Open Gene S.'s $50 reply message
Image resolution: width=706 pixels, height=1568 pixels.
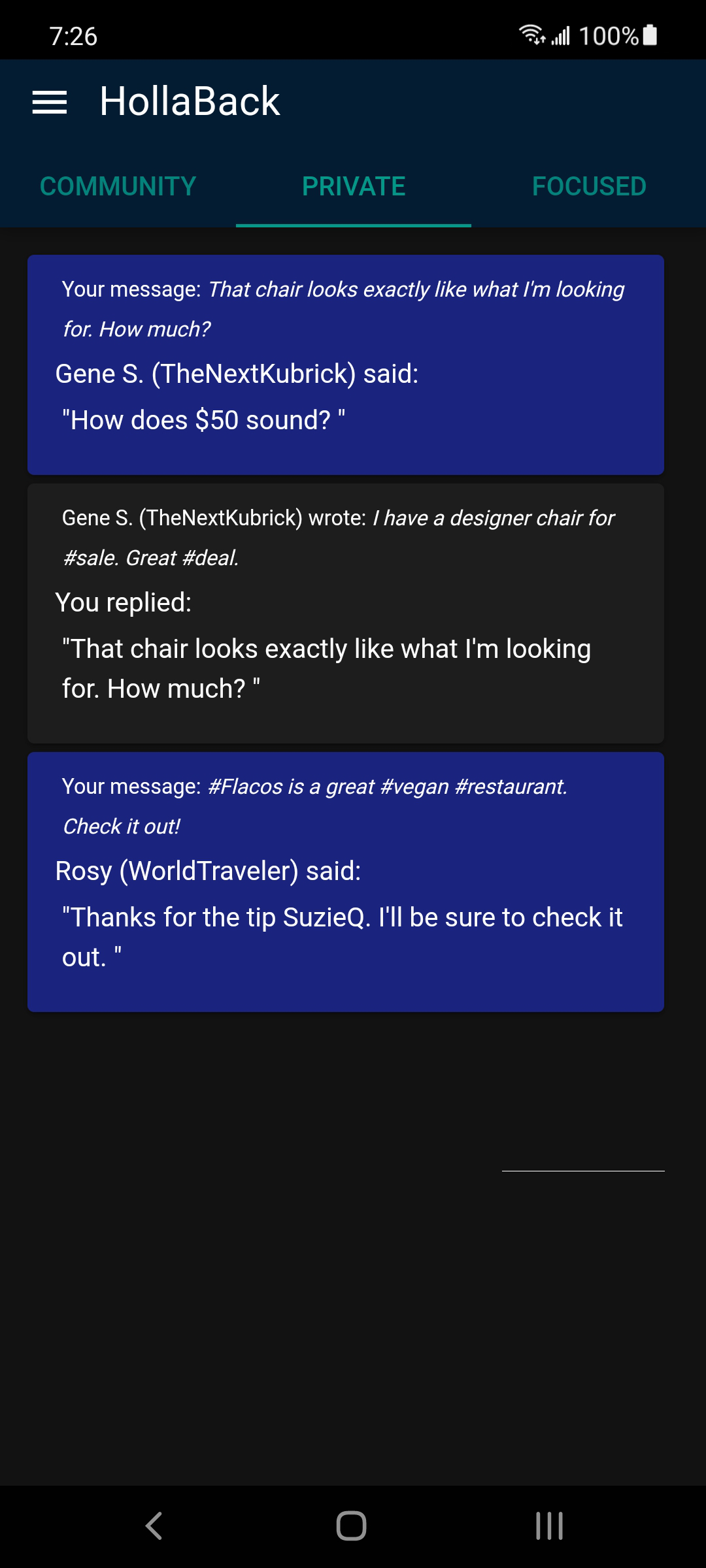pos(346,365)
